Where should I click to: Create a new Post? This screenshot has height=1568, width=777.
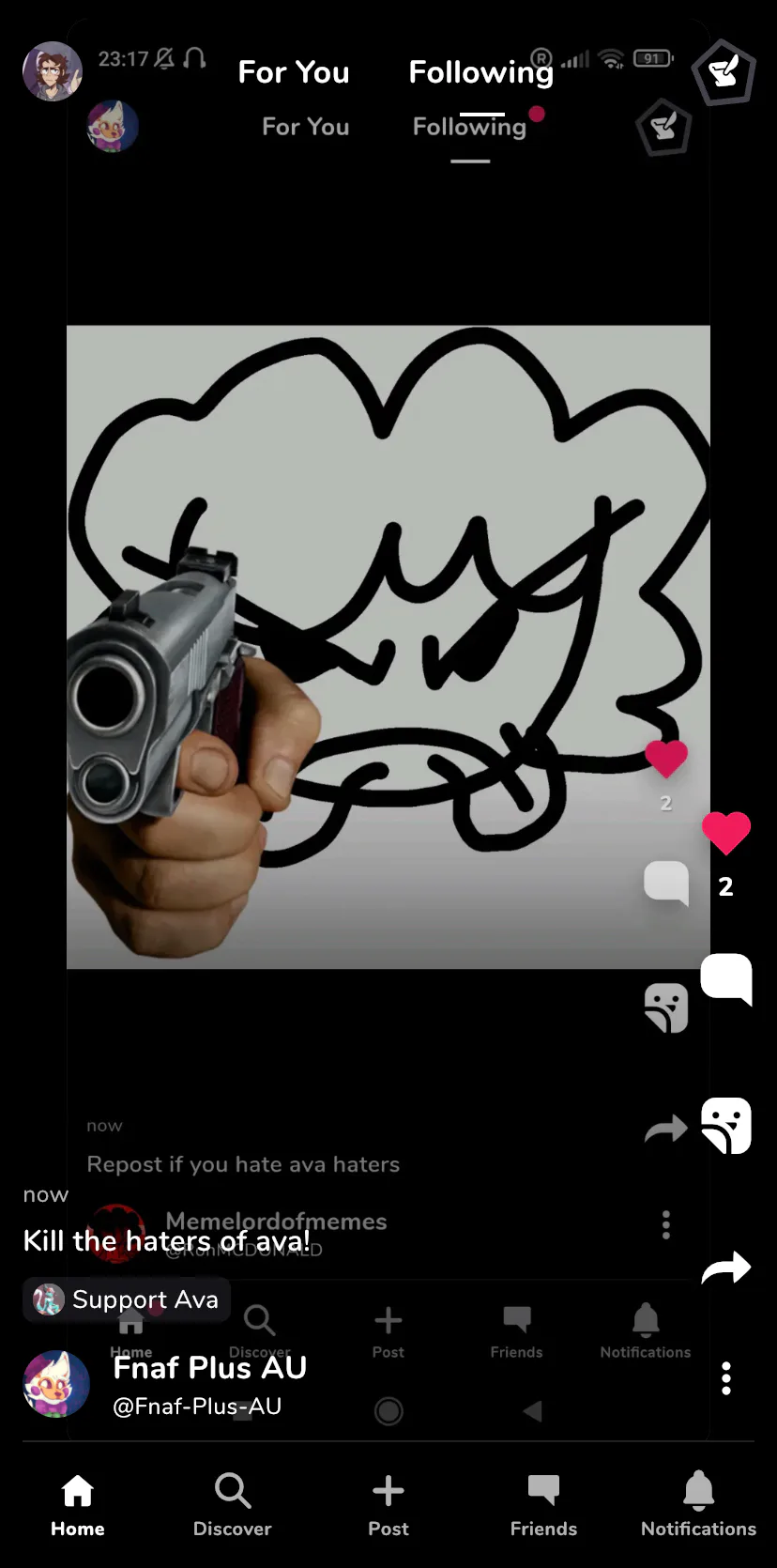coord(388,1504)
